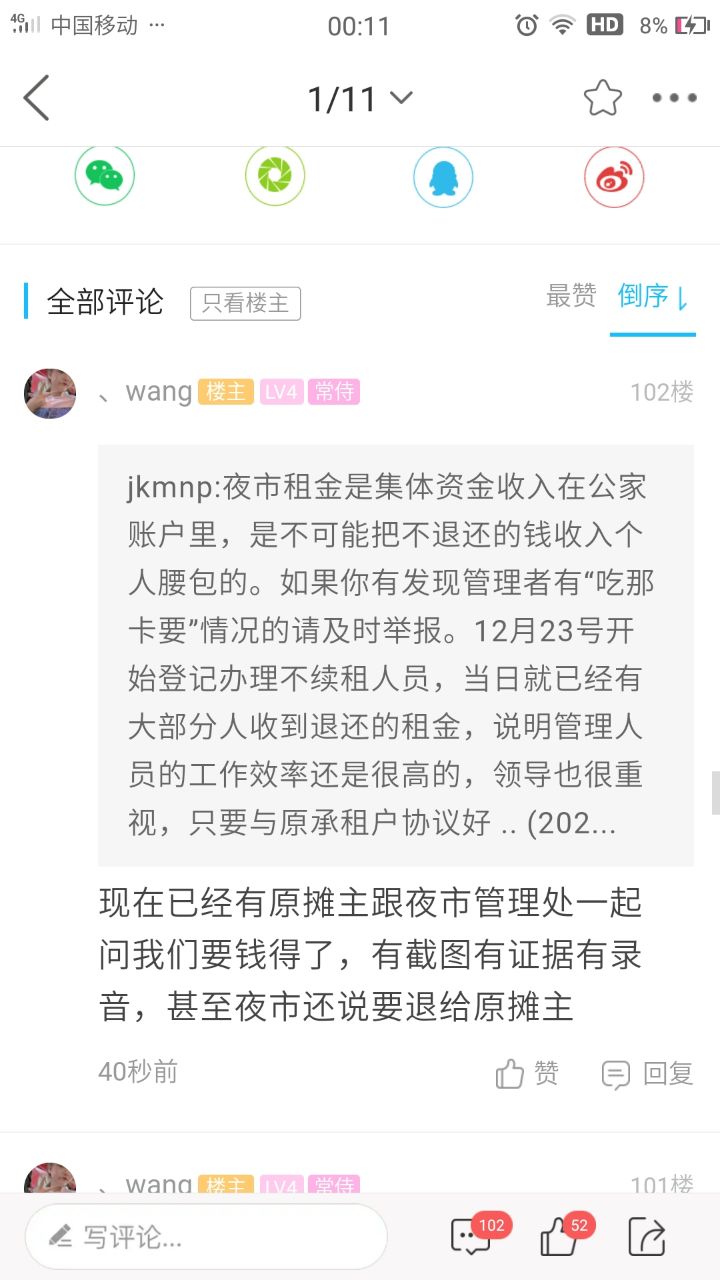Share to QQ

tap(443, 176)
